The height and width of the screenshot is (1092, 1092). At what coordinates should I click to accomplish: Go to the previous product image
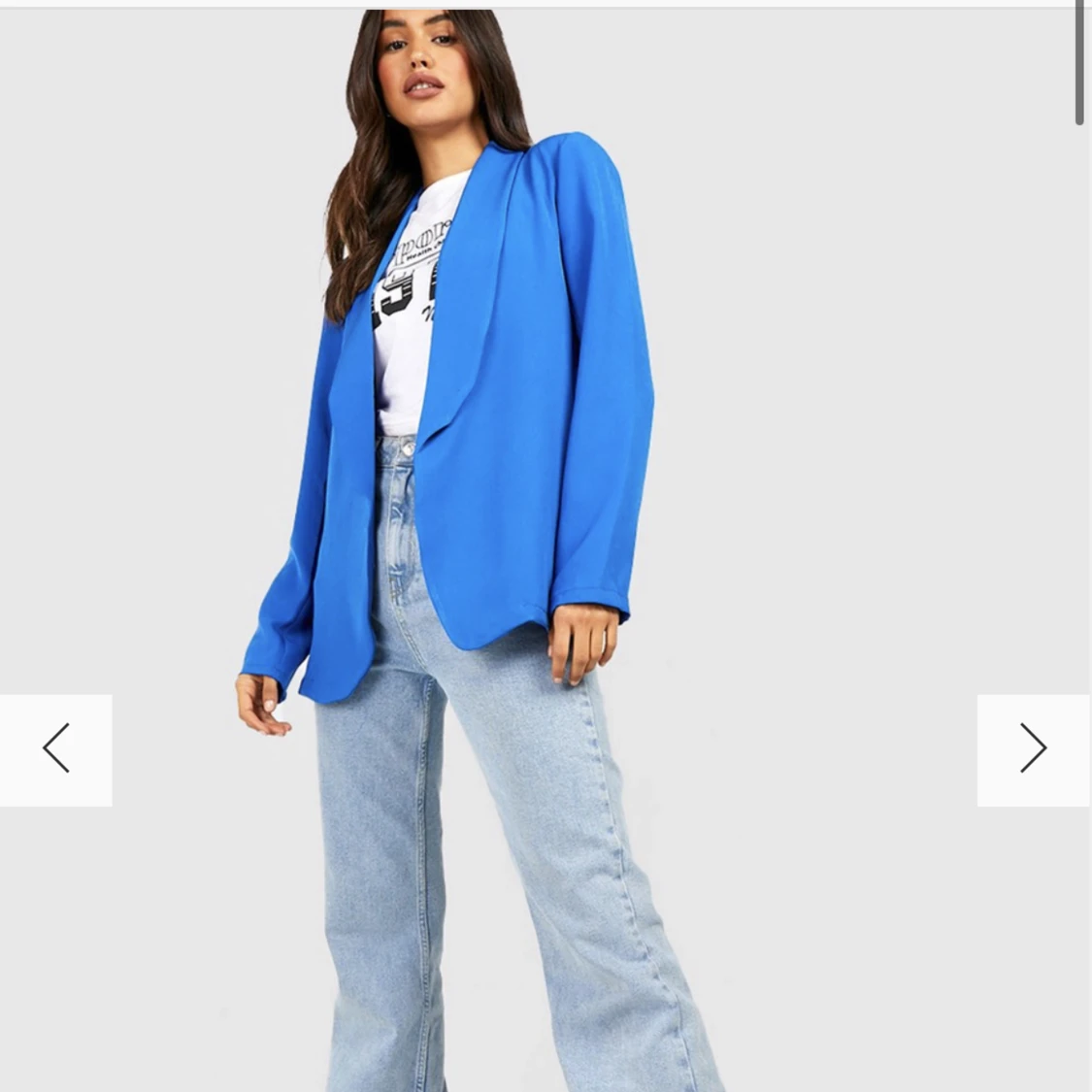tap(55, 749)
